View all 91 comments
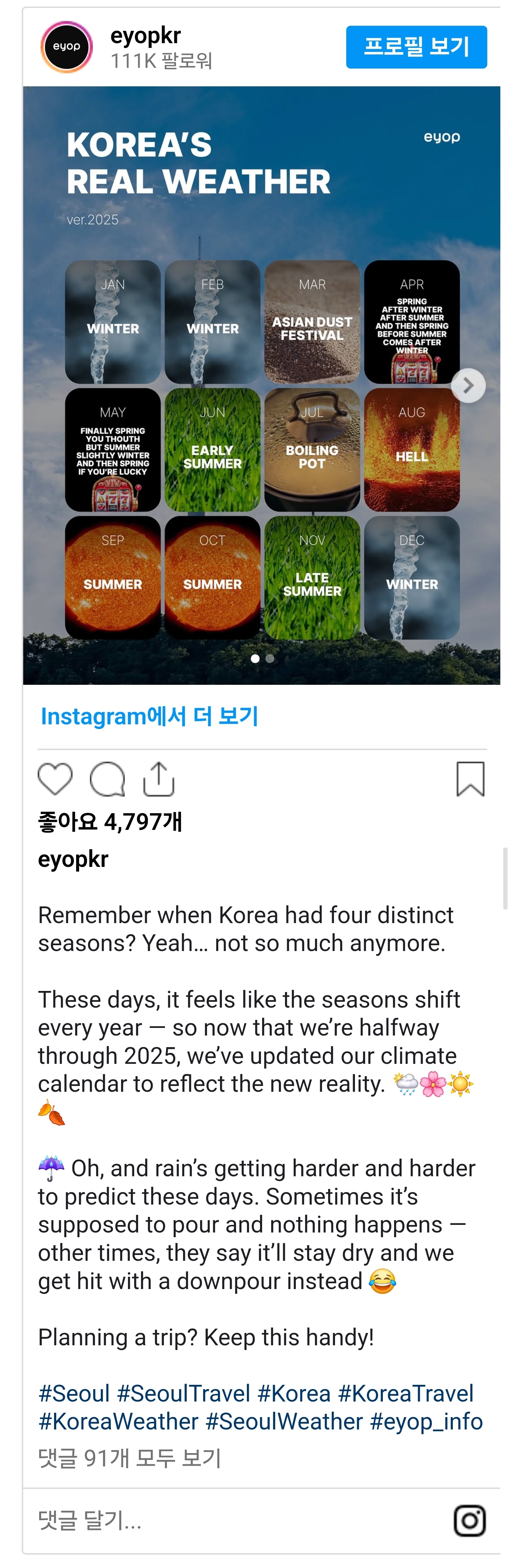The image size is (521, 1568). 130,1458
